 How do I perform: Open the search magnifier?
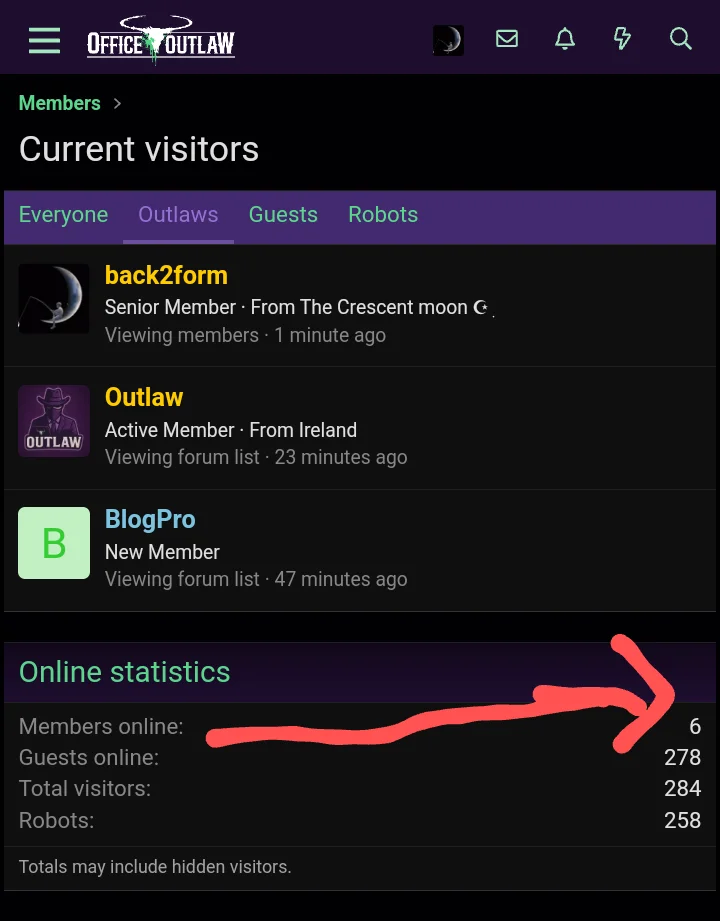click(680, 39)
